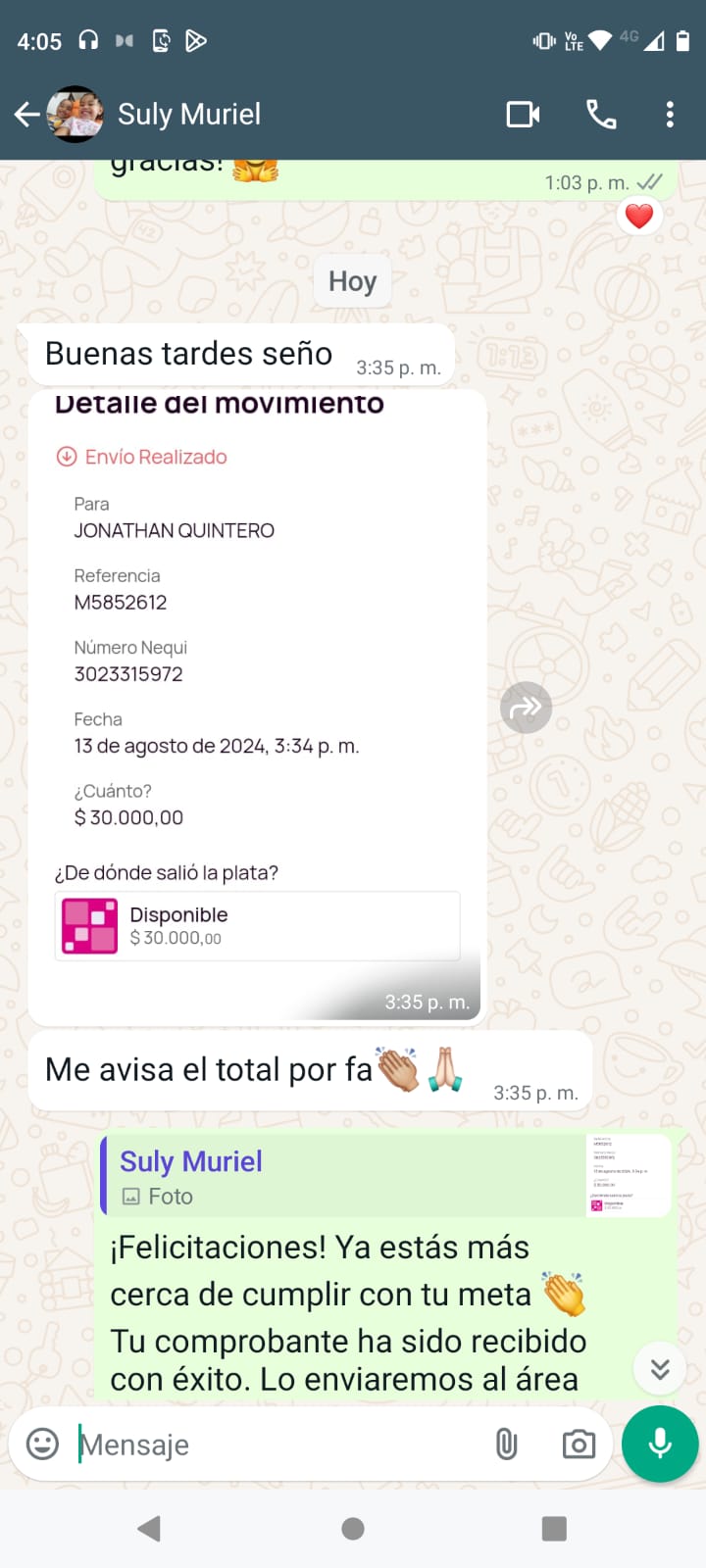Record a voice message
This screenshot has width=706, height=1568.
click(660, 1444)
